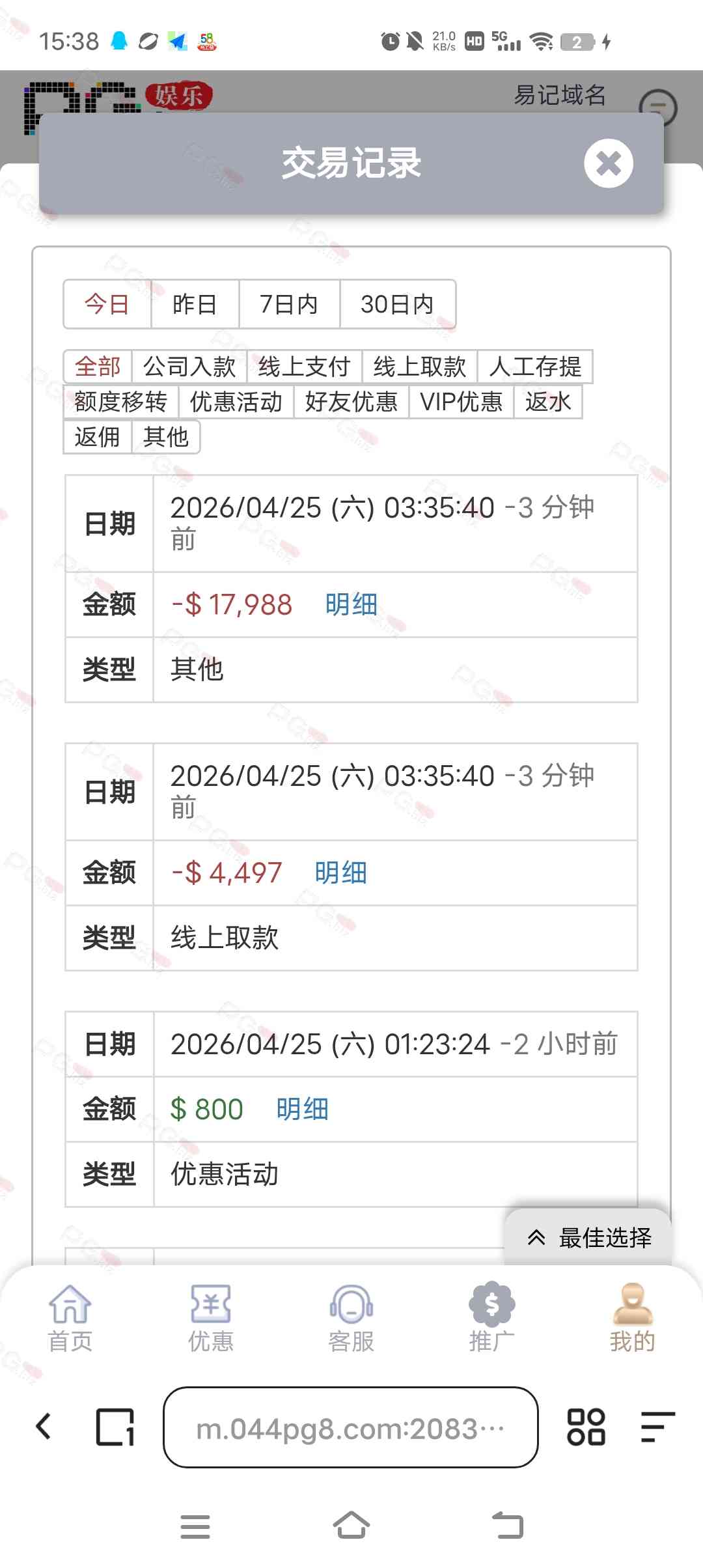View 明细 of the -$4,497 withdrawal
Viewport: 703px width, 1568px height.
341,873
